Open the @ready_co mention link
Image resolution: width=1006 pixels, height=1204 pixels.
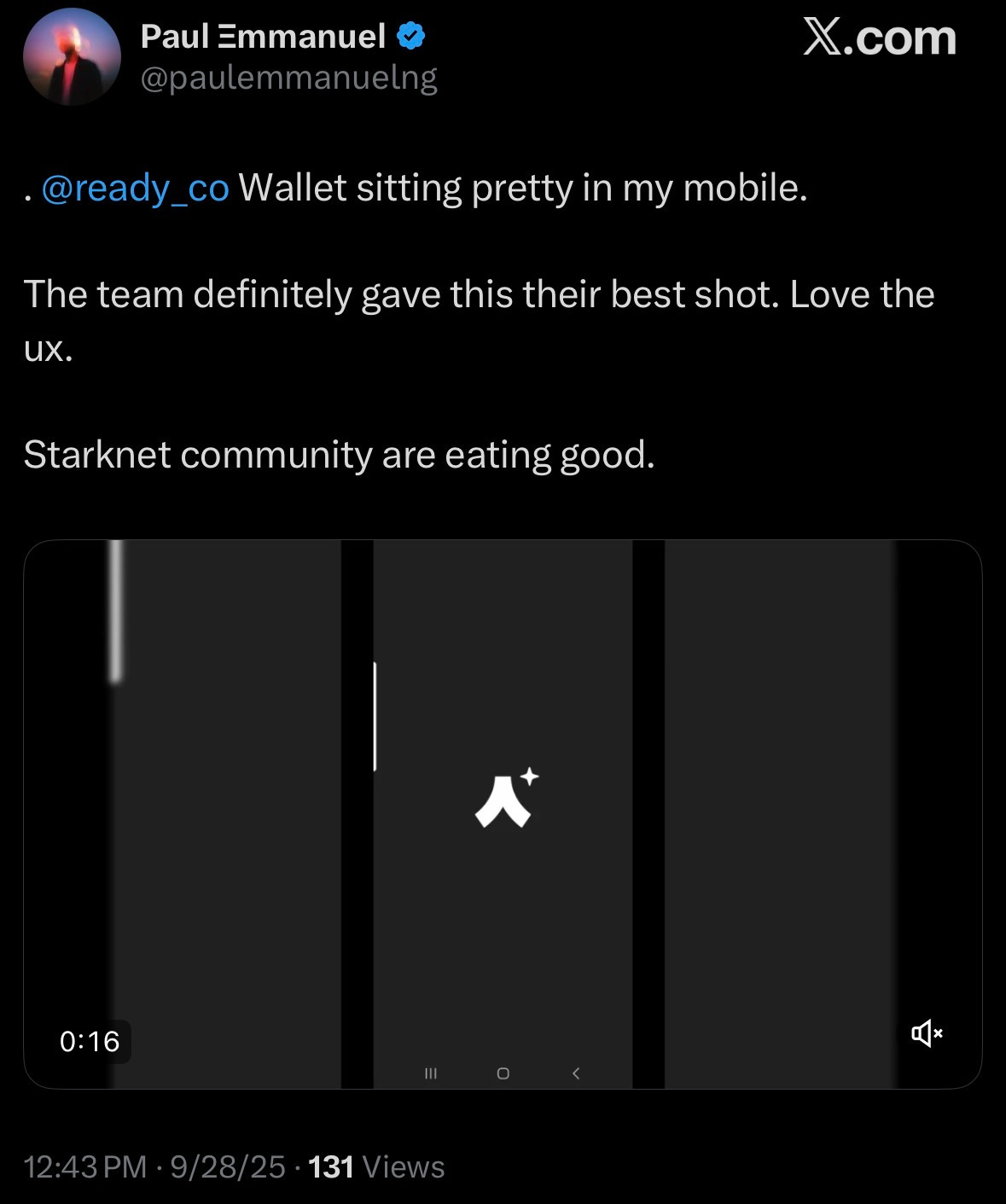[x=135, y=188]
